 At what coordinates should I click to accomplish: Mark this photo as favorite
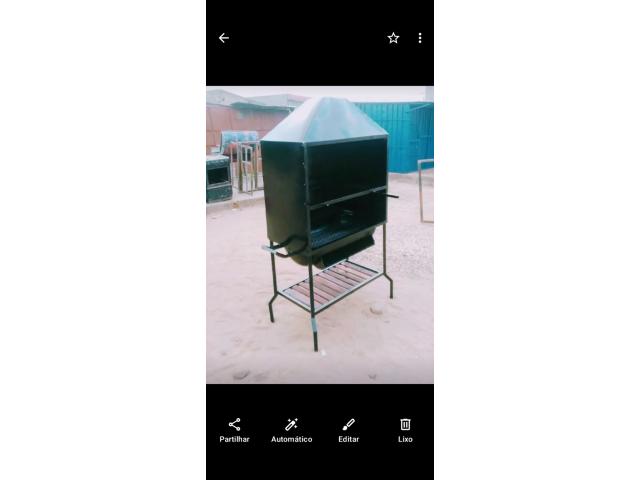pyautogui.click(x=393, y=38)
